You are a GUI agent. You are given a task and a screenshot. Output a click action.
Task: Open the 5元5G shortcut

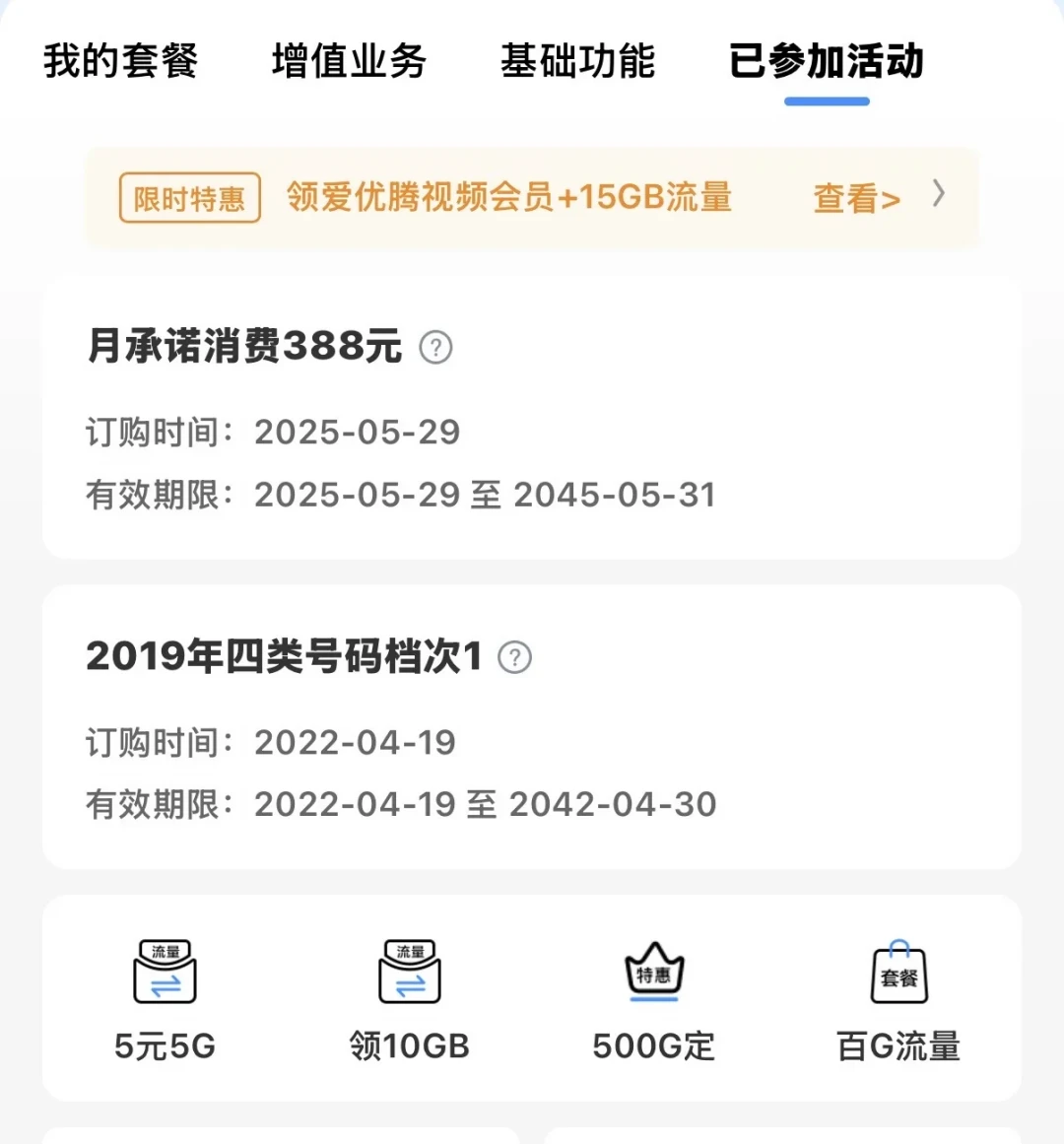(165, 1000)
